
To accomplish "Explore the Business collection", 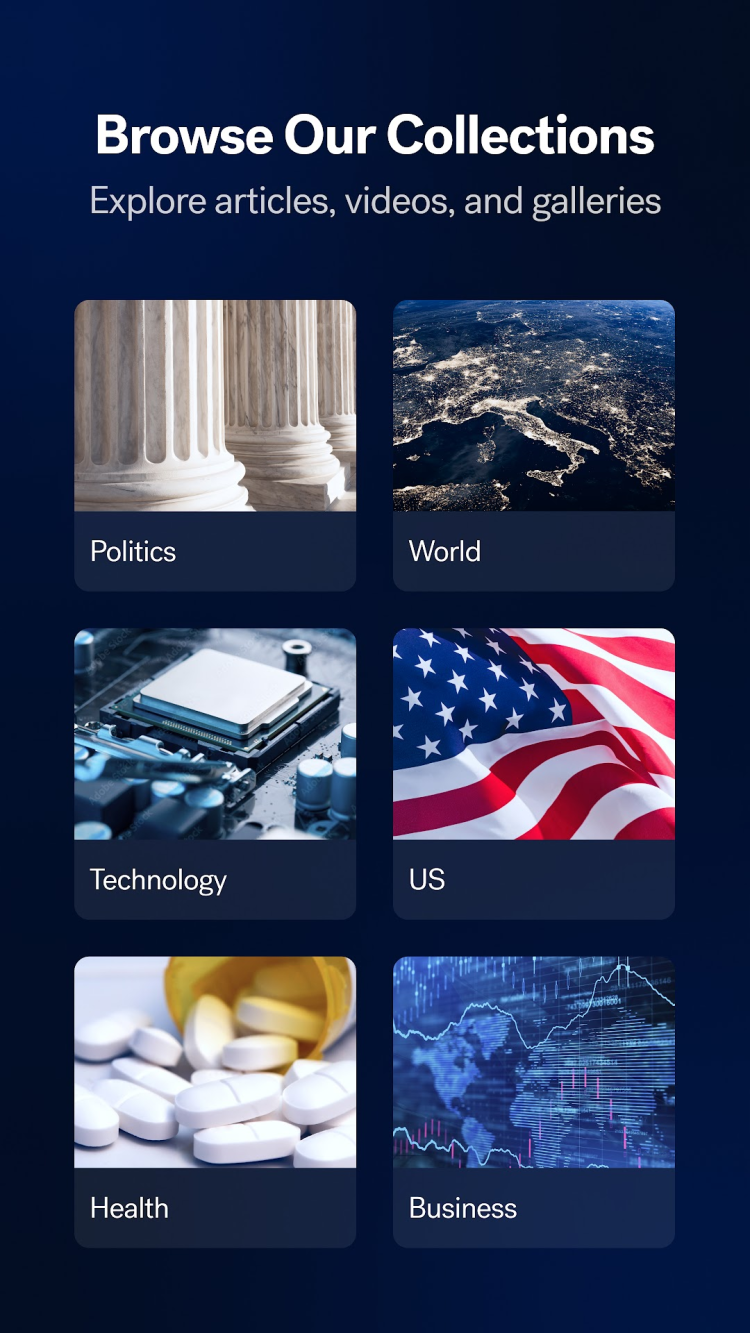I will (x=533, y=1101).
